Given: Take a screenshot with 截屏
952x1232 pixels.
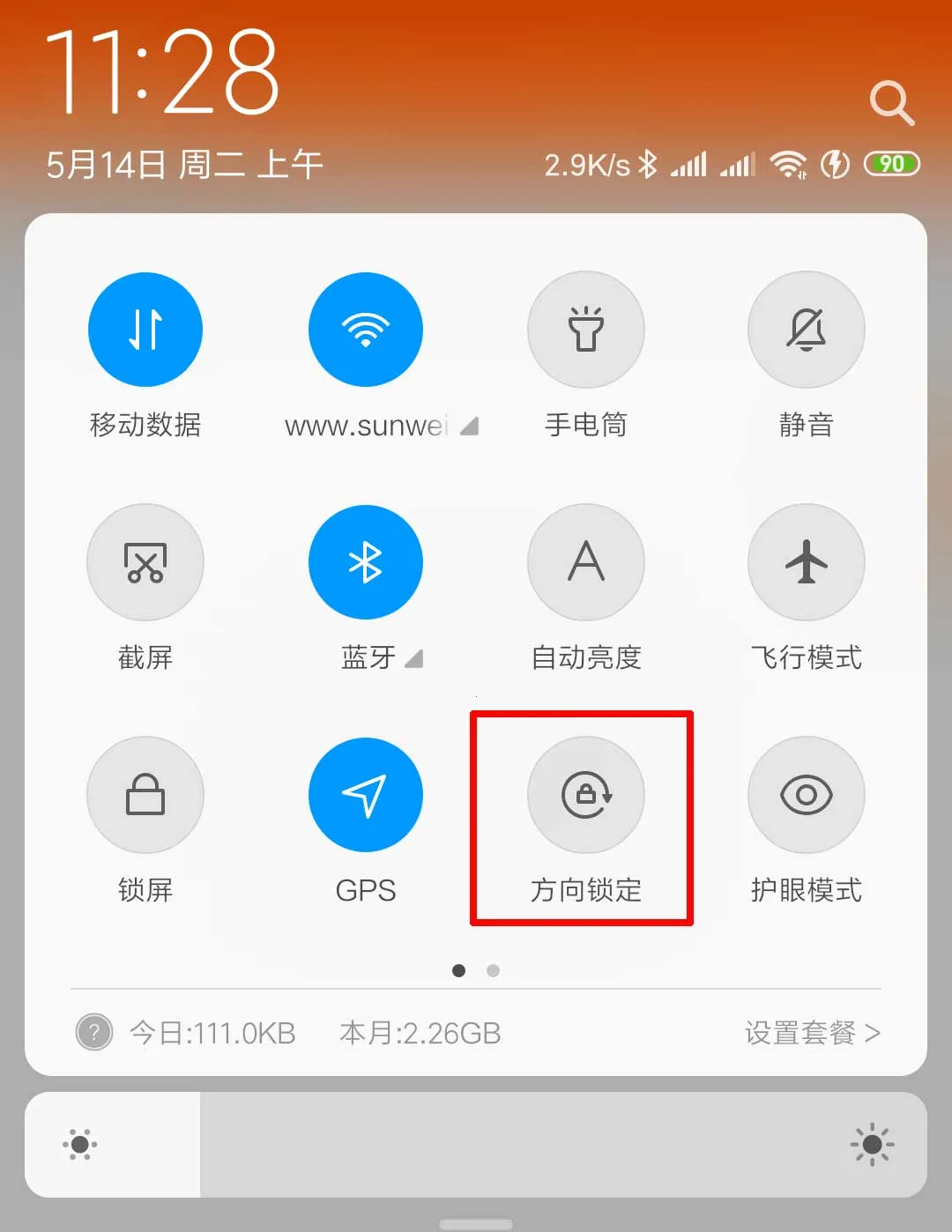Looking at the screenshot, I should click(x=145, y=562).
